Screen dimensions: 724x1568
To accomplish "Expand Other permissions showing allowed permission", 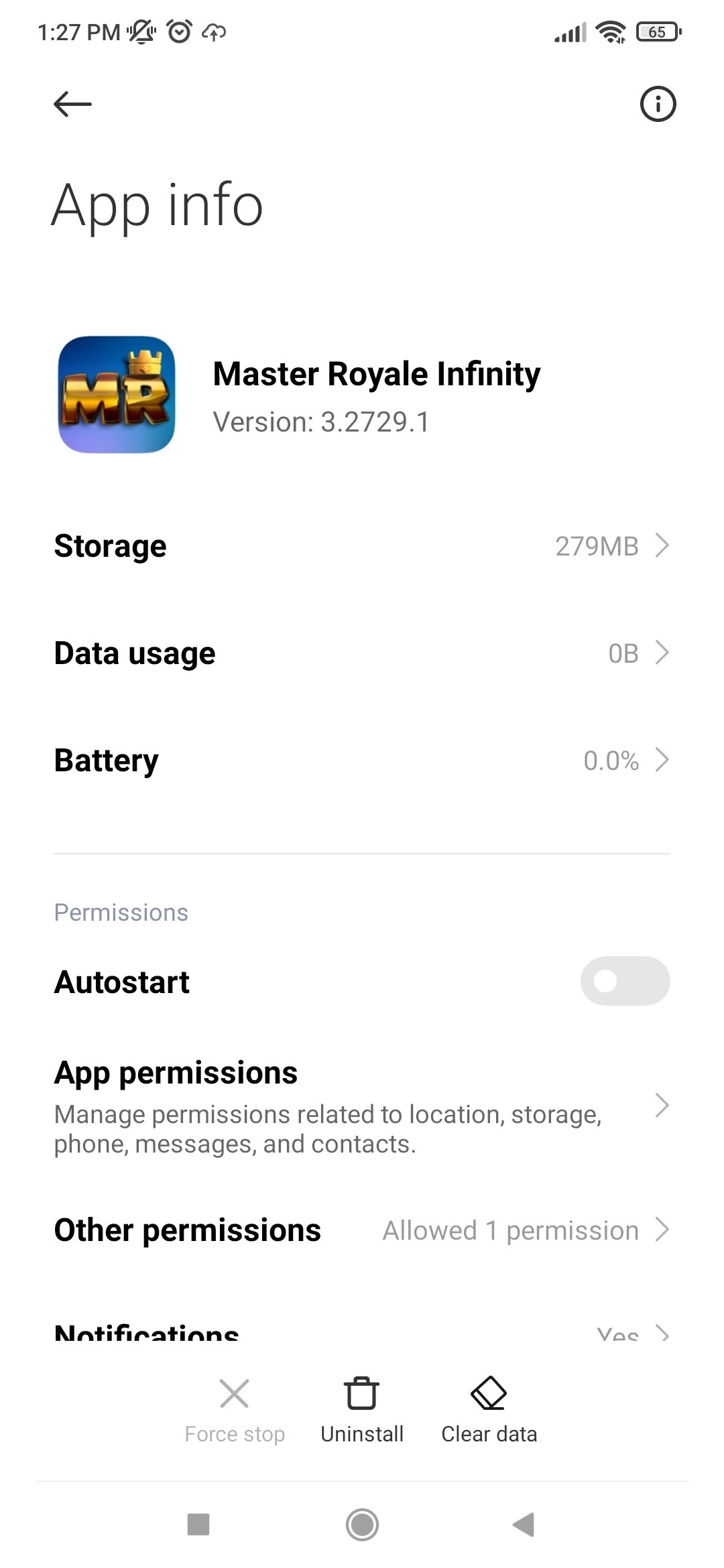I will (362, 1230).
